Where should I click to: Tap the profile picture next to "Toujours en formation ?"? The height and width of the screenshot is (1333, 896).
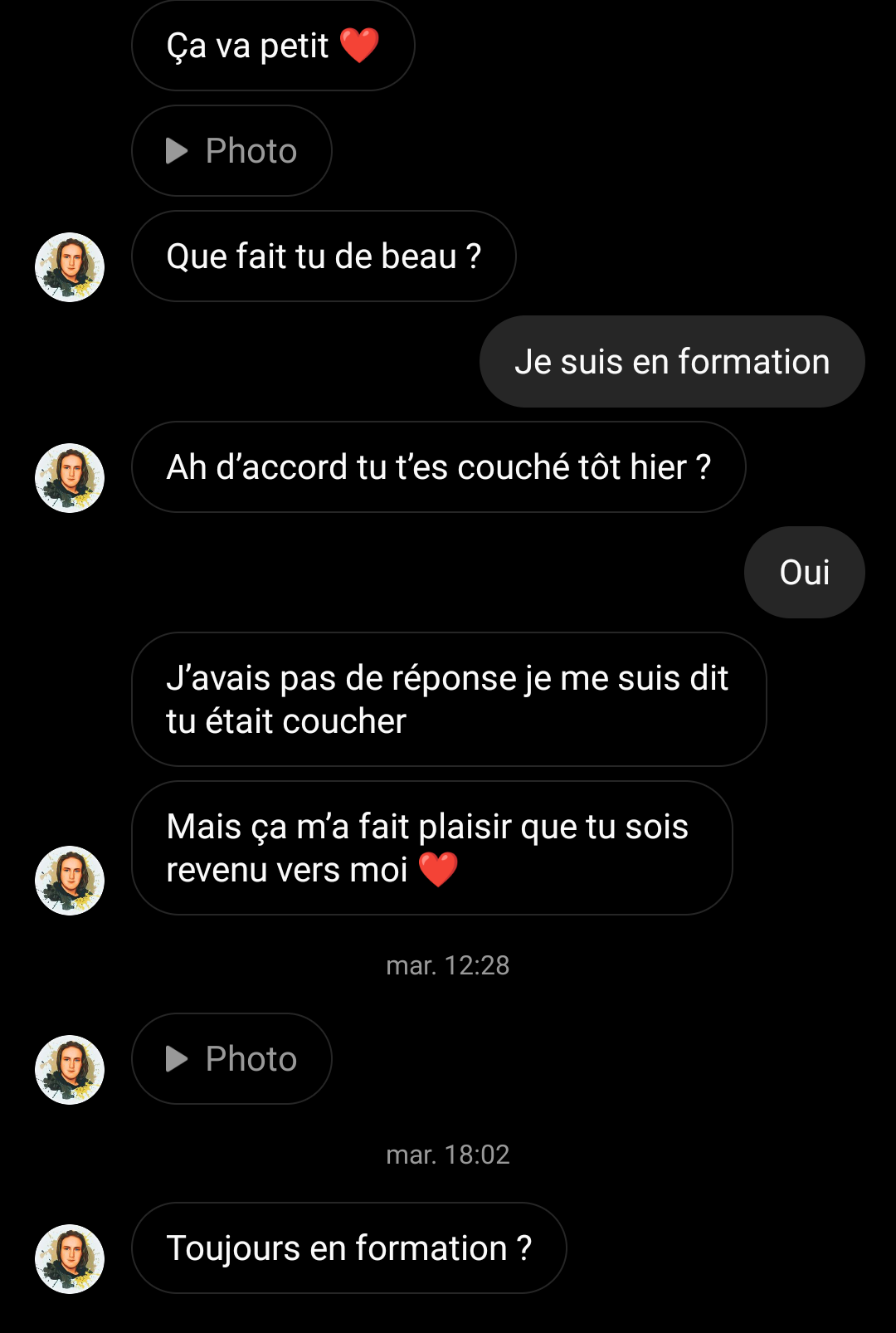click(x=70, y=1259)
